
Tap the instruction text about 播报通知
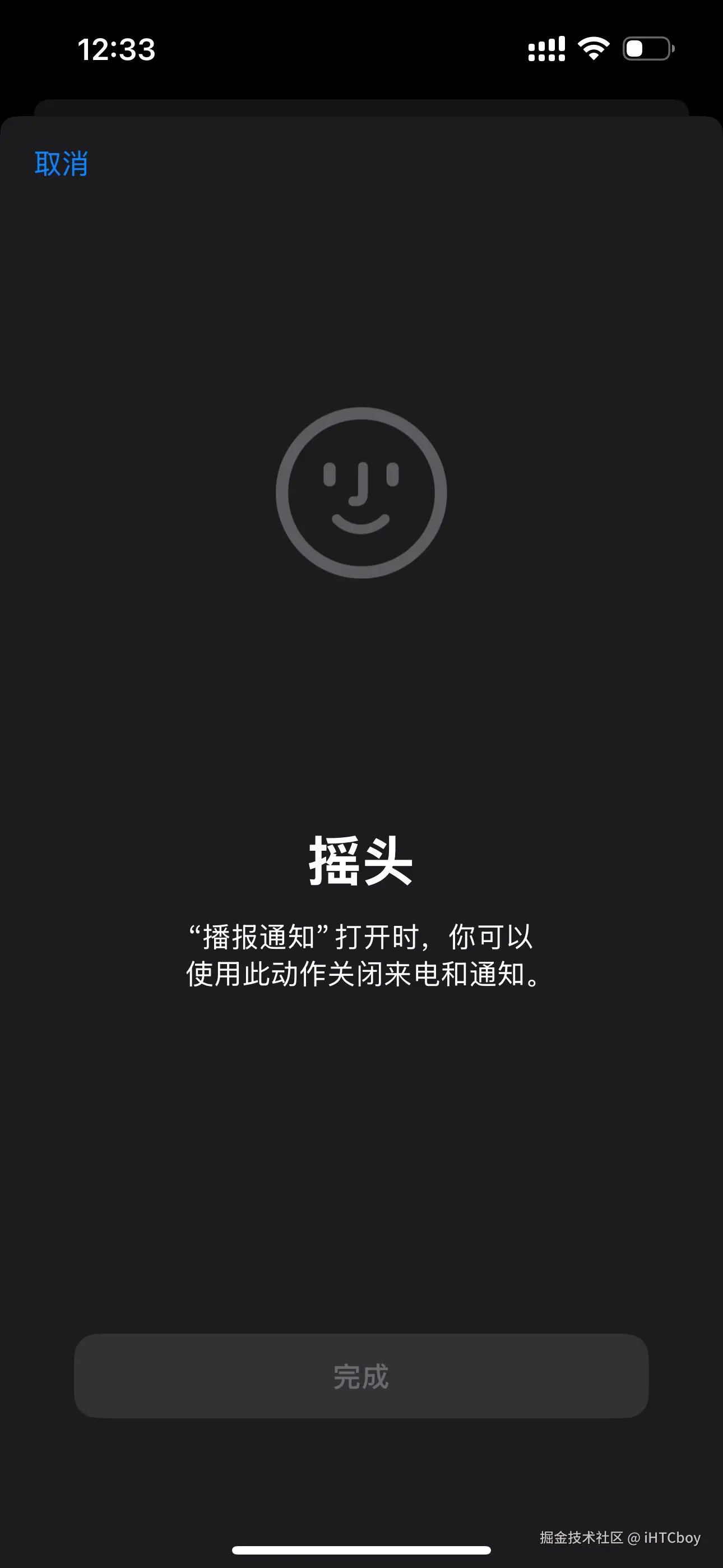362,957
